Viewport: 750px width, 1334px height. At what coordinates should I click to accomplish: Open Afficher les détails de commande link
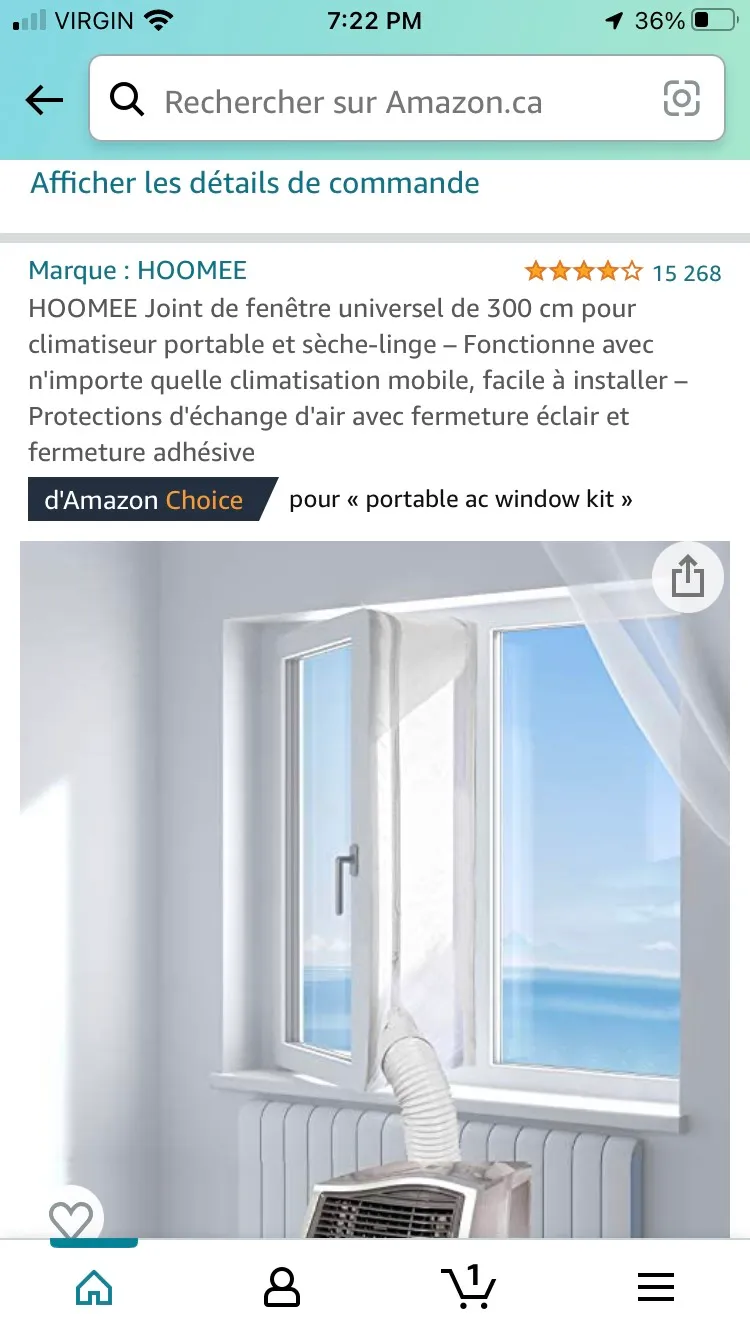(254, 183)
